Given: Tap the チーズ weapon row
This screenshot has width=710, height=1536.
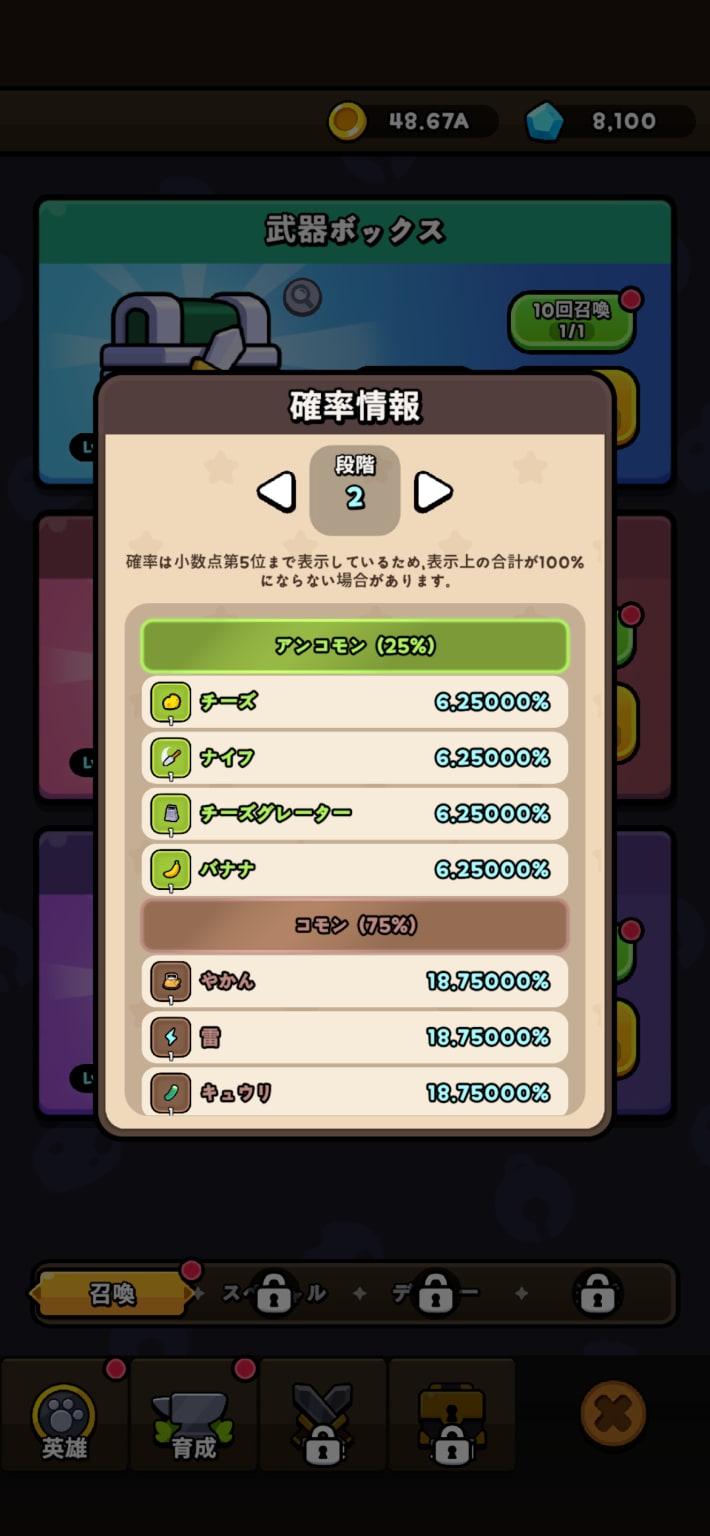Looking at the screenshot, I should pos(355,702).
